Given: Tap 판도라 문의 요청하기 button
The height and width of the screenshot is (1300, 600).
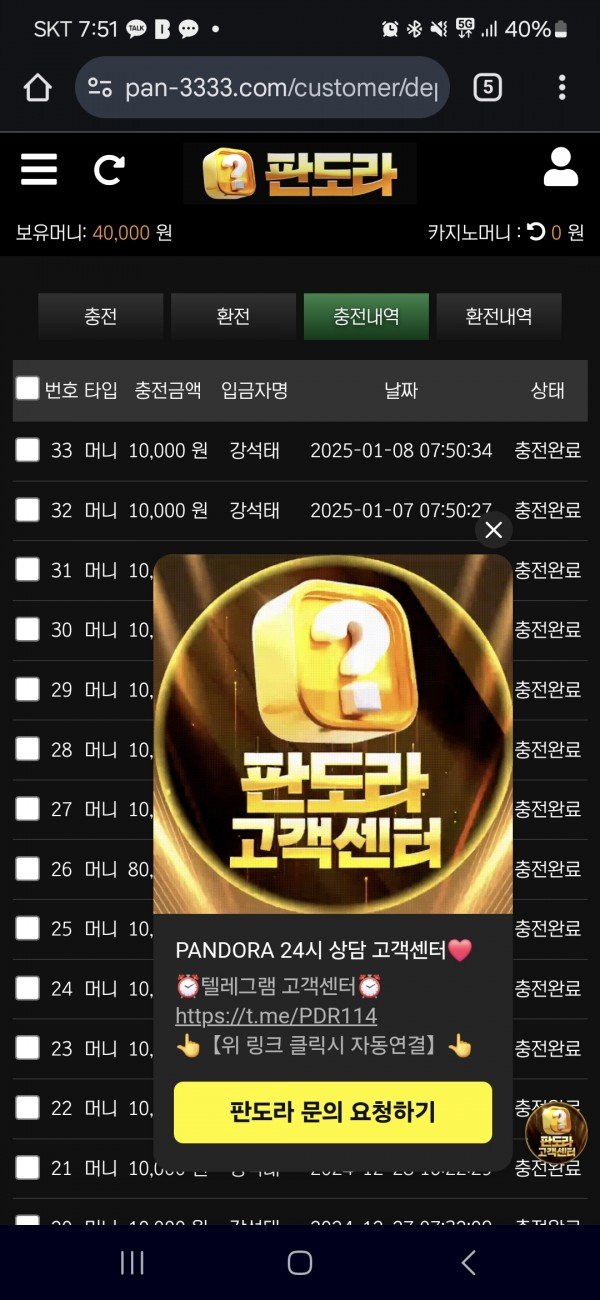Looking at the screenshot, I should (333, 1112).
